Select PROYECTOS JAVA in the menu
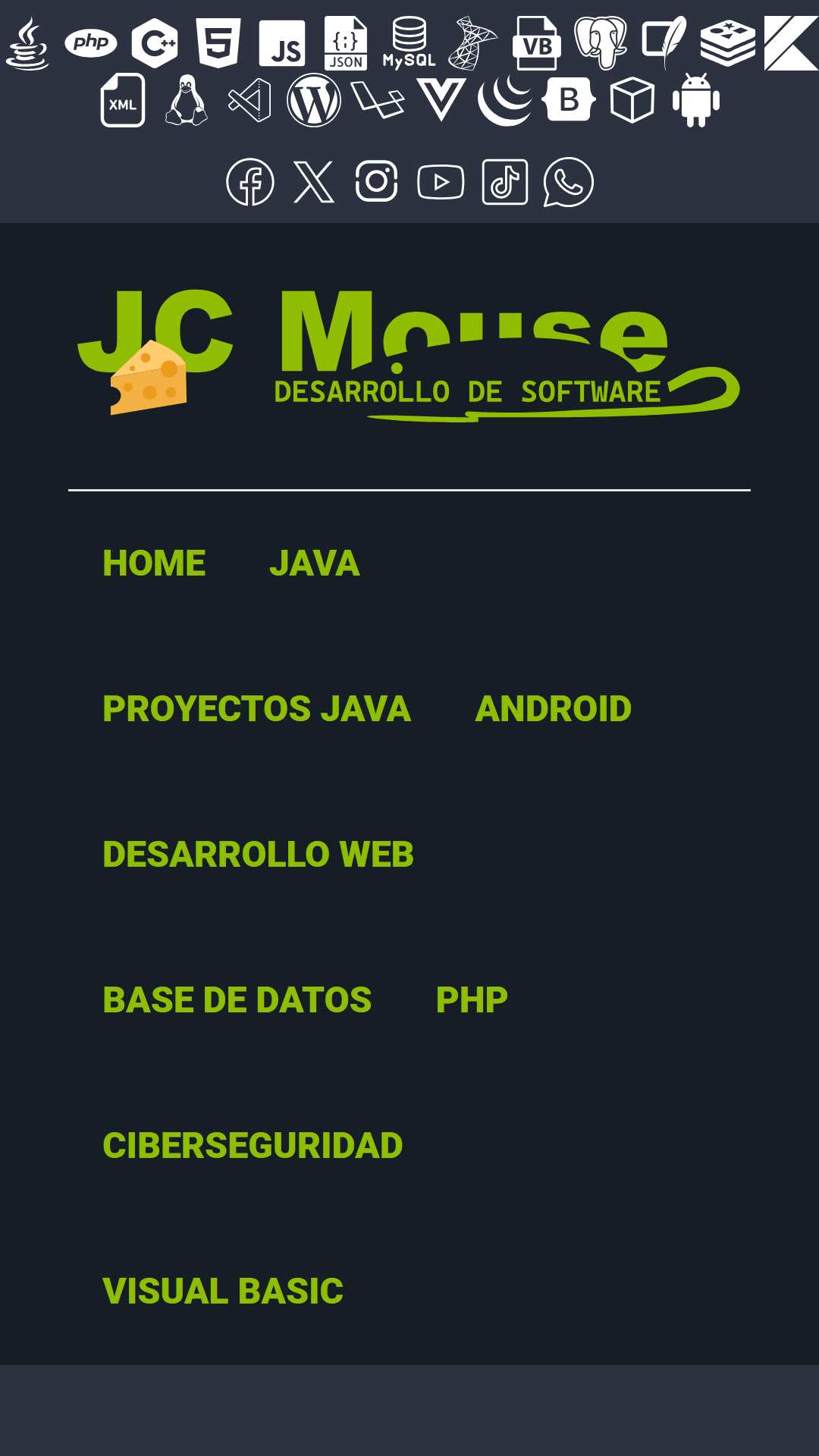This screenshot has width=819, height=1456. click(257, 709)
